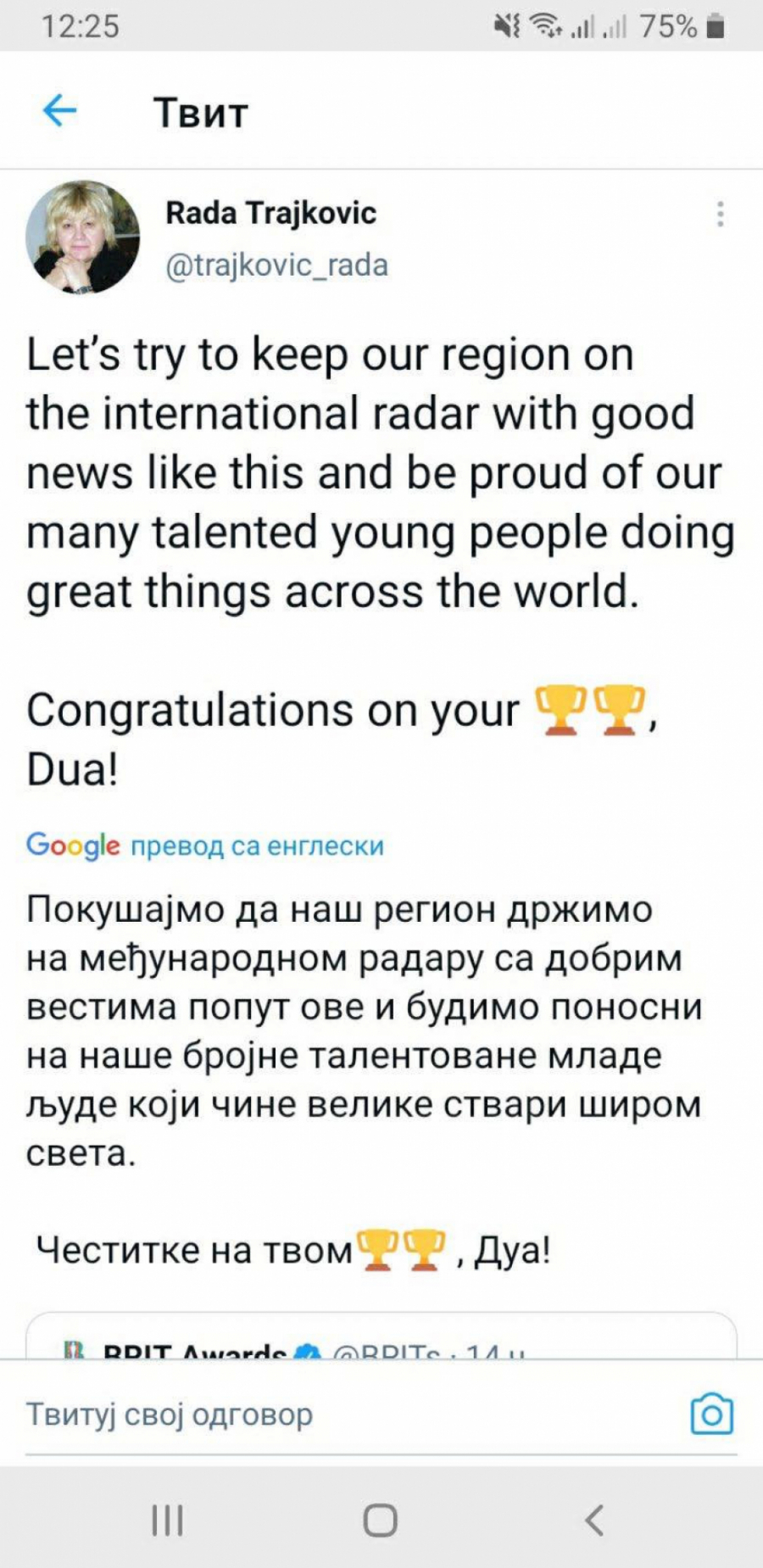The height and width of the screenshot is (1568, 763).
Task: Open the tweet's three-dot overflow menu
Action: click(x=720, y=214)
